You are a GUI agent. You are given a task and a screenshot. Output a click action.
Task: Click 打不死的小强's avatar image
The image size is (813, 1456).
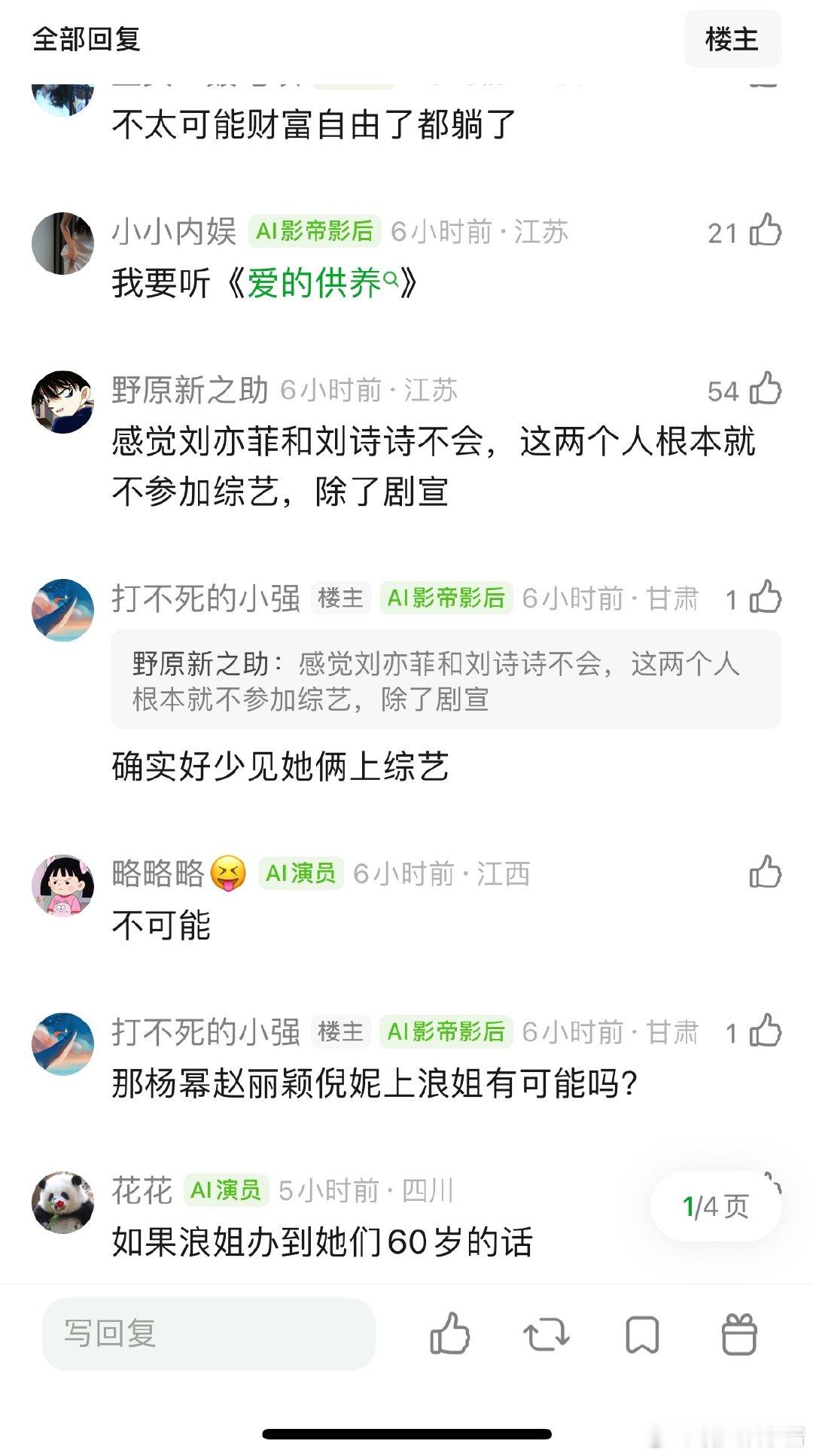(x=63, y=610)
